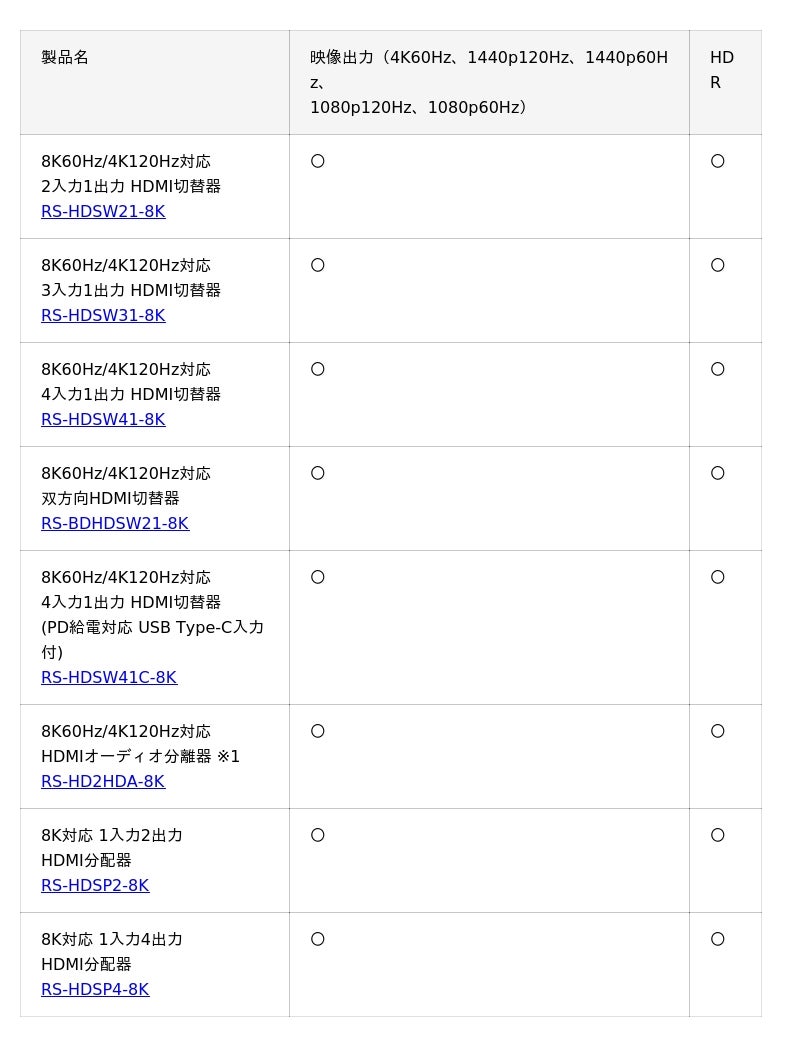Visit the RS-BDHDSW21-8K bidirectional switcher link
This screenshot has height=1047, width=800.
point(115,524)
